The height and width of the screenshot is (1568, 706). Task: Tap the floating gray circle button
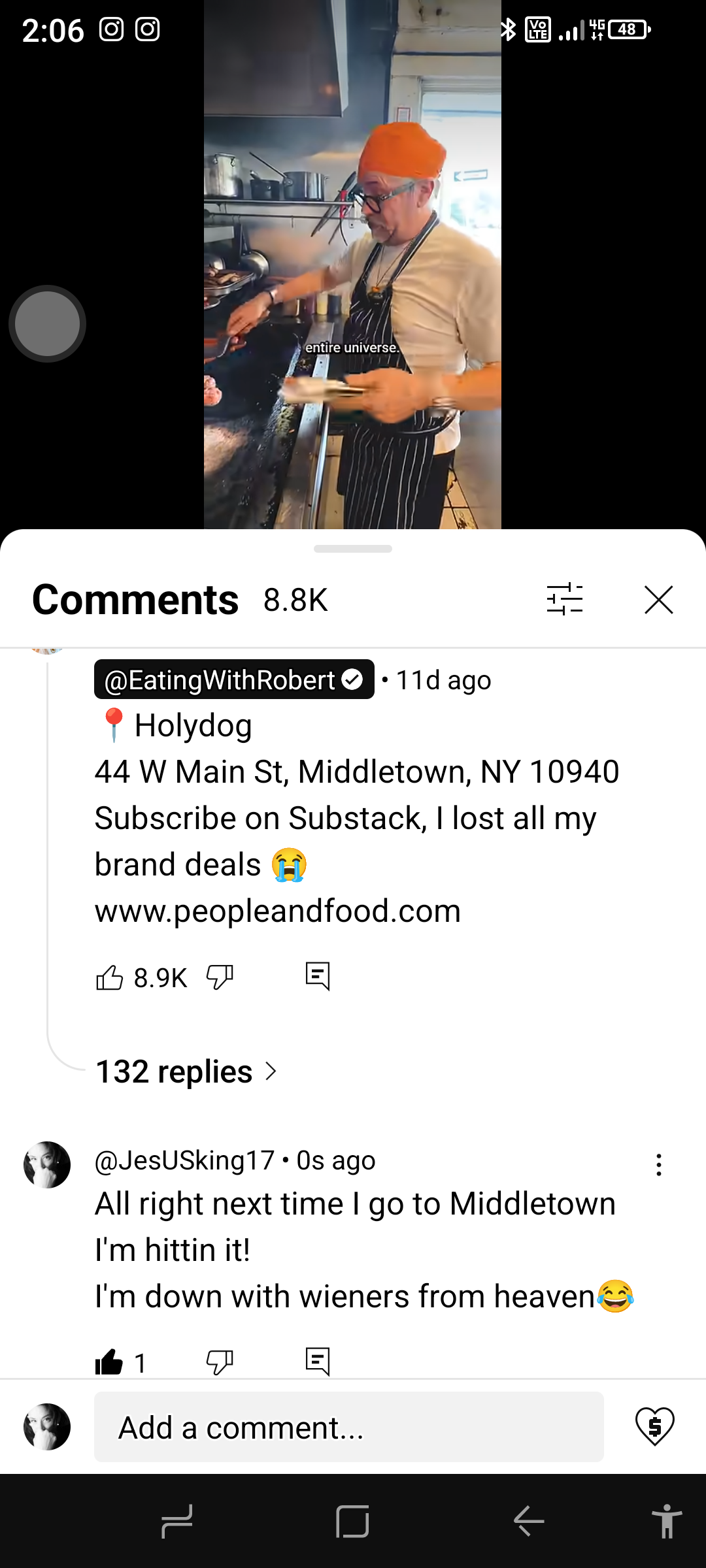[47, 323]
